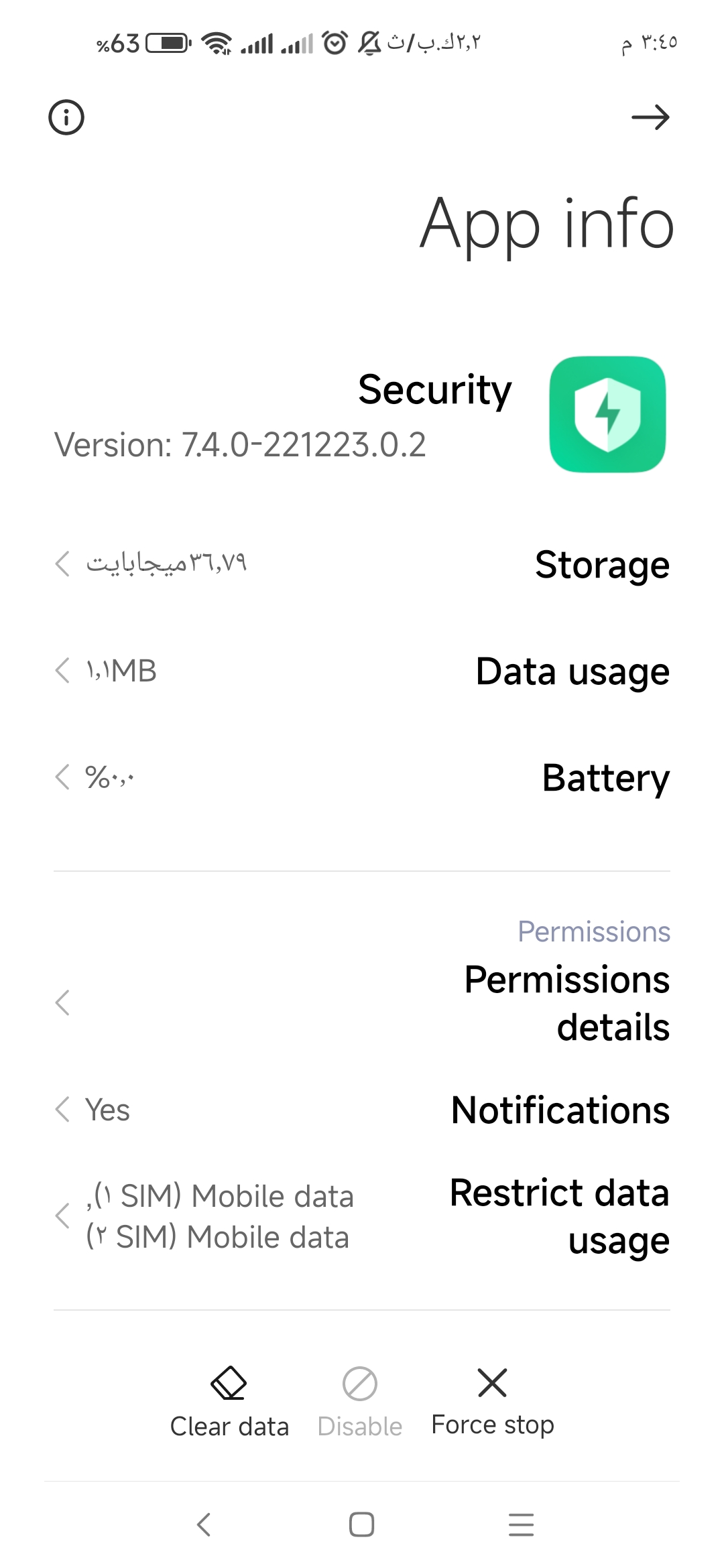Tap the forward arrow at top right
This screenshot has height=1568, width=724.
coord(652,117)
